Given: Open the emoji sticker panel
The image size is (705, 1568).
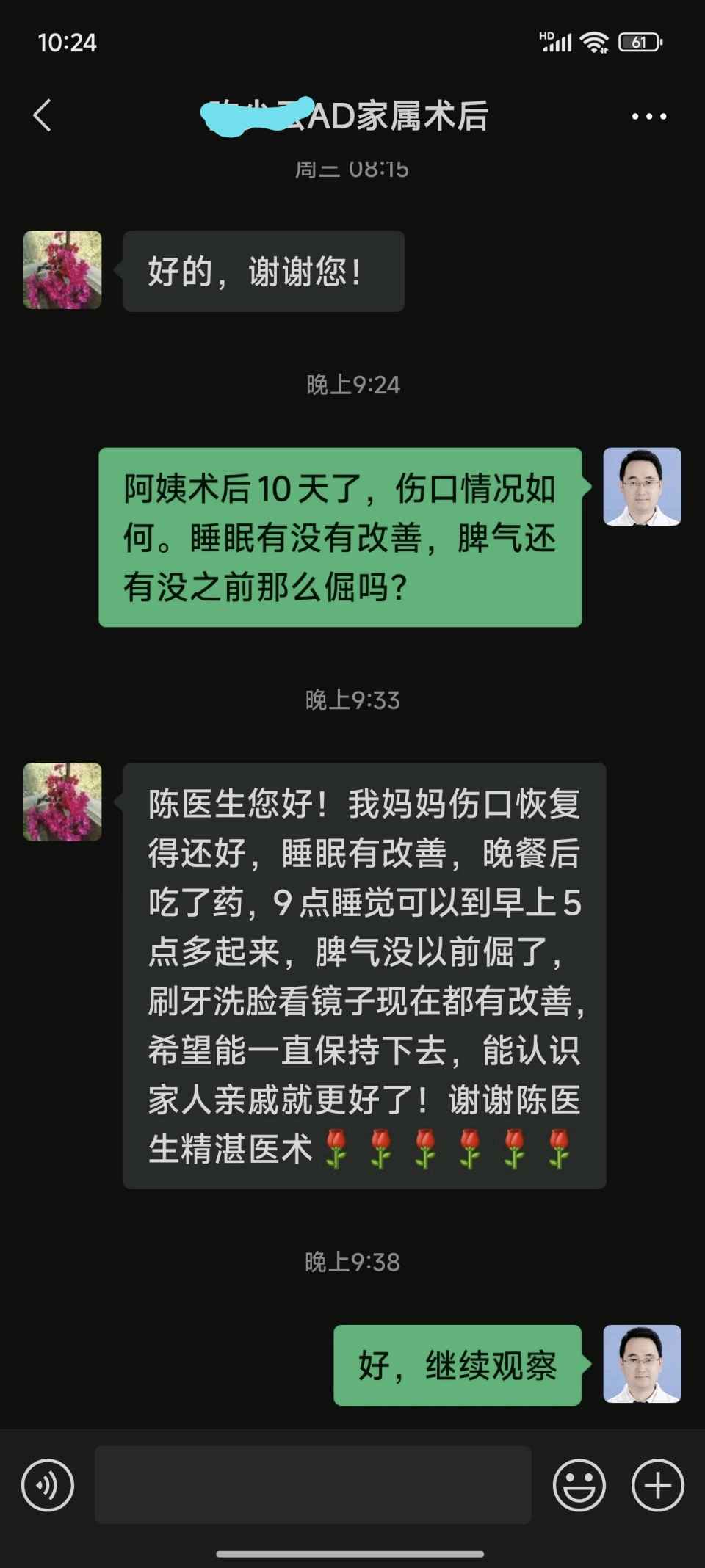Looking at the screenshot, I should [579, 1485].
